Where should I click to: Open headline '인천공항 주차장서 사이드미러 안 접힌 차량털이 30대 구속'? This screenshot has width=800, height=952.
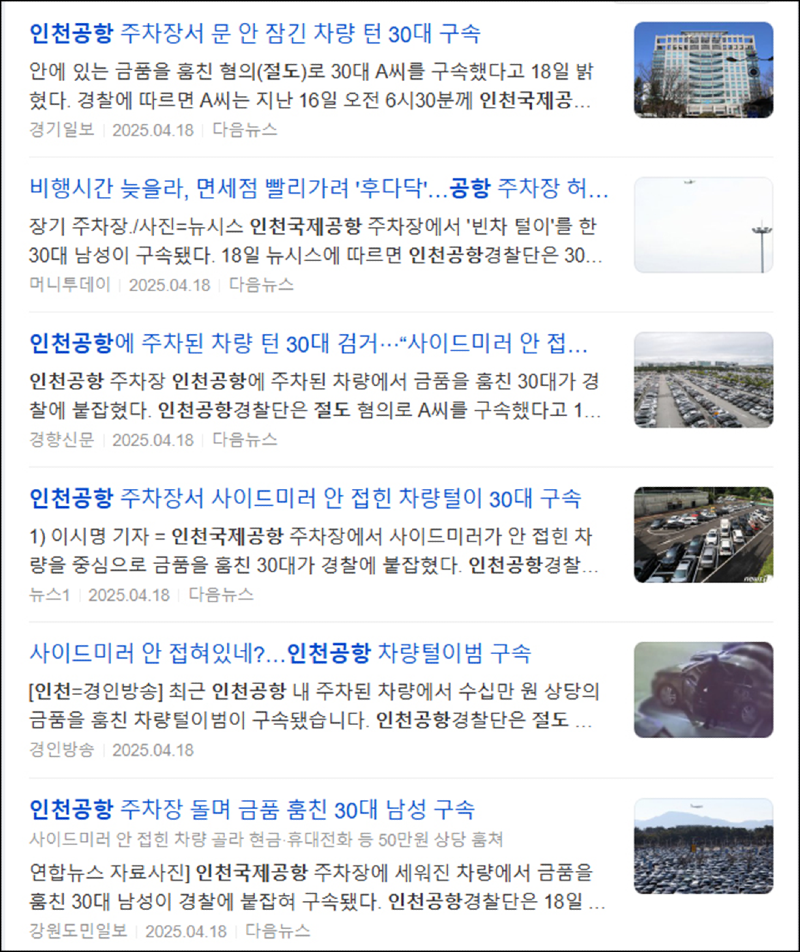305,498
